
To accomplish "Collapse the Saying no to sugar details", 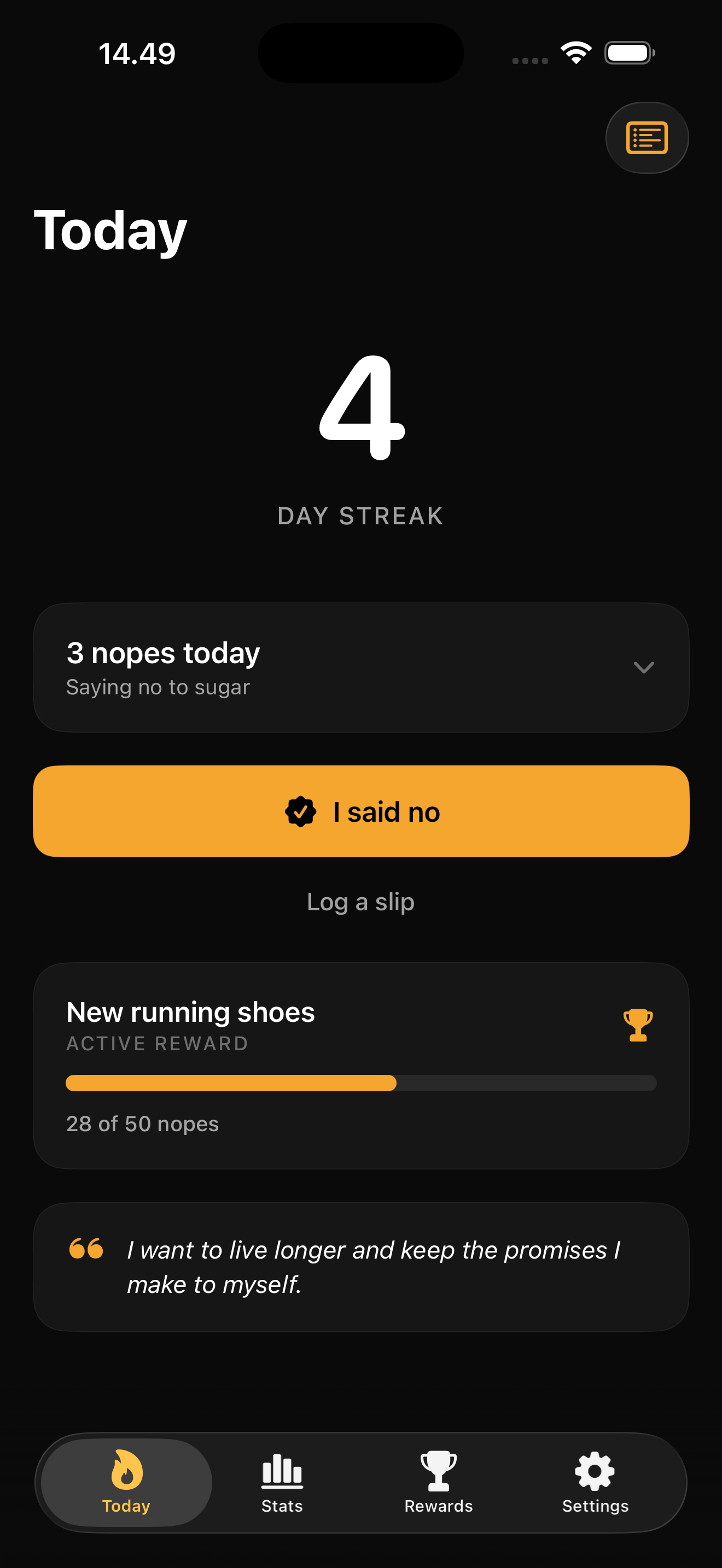I will click(x=645, y=667).
